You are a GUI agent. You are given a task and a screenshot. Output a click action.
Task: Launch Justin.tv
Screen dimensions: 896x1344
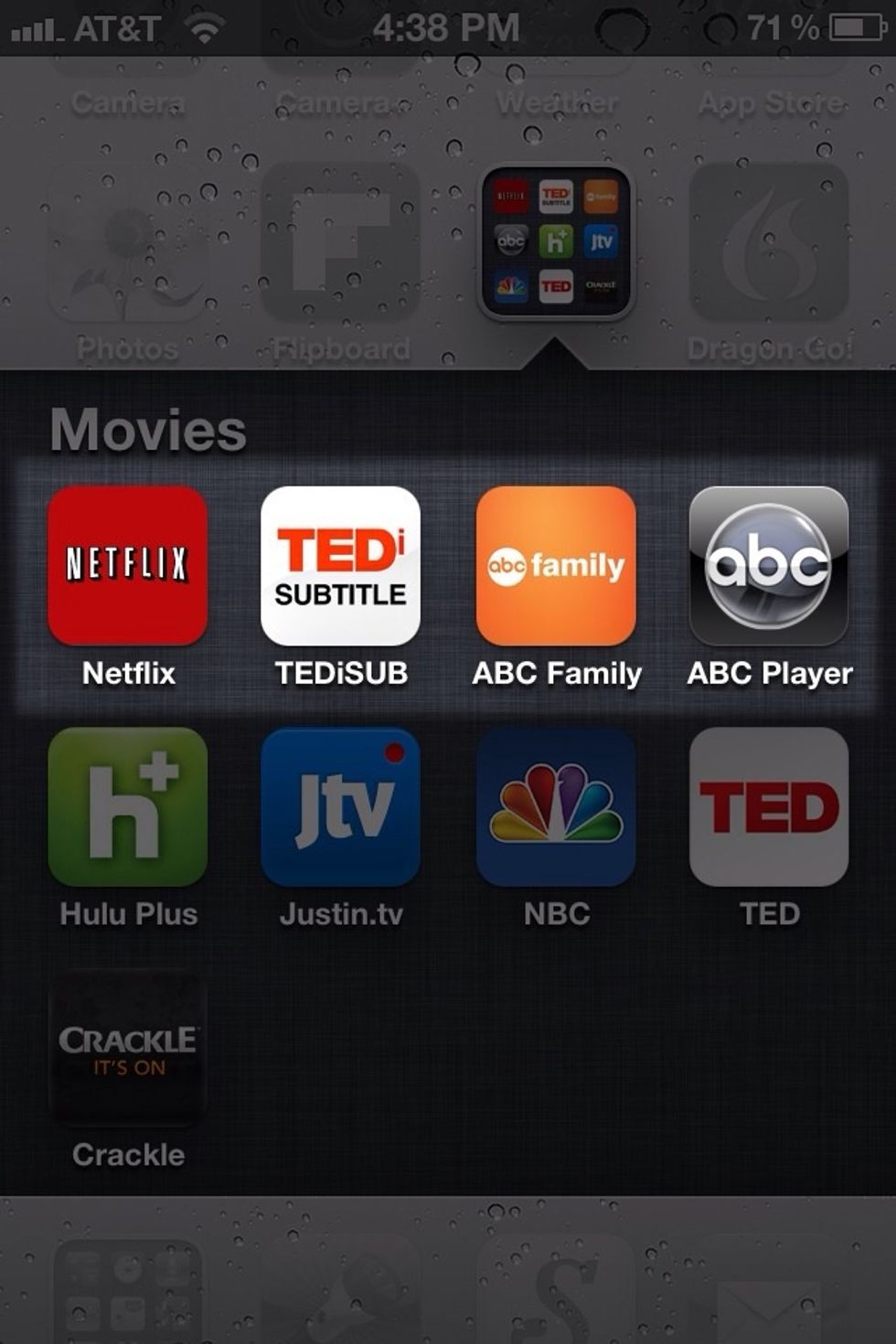coord(340,808)
